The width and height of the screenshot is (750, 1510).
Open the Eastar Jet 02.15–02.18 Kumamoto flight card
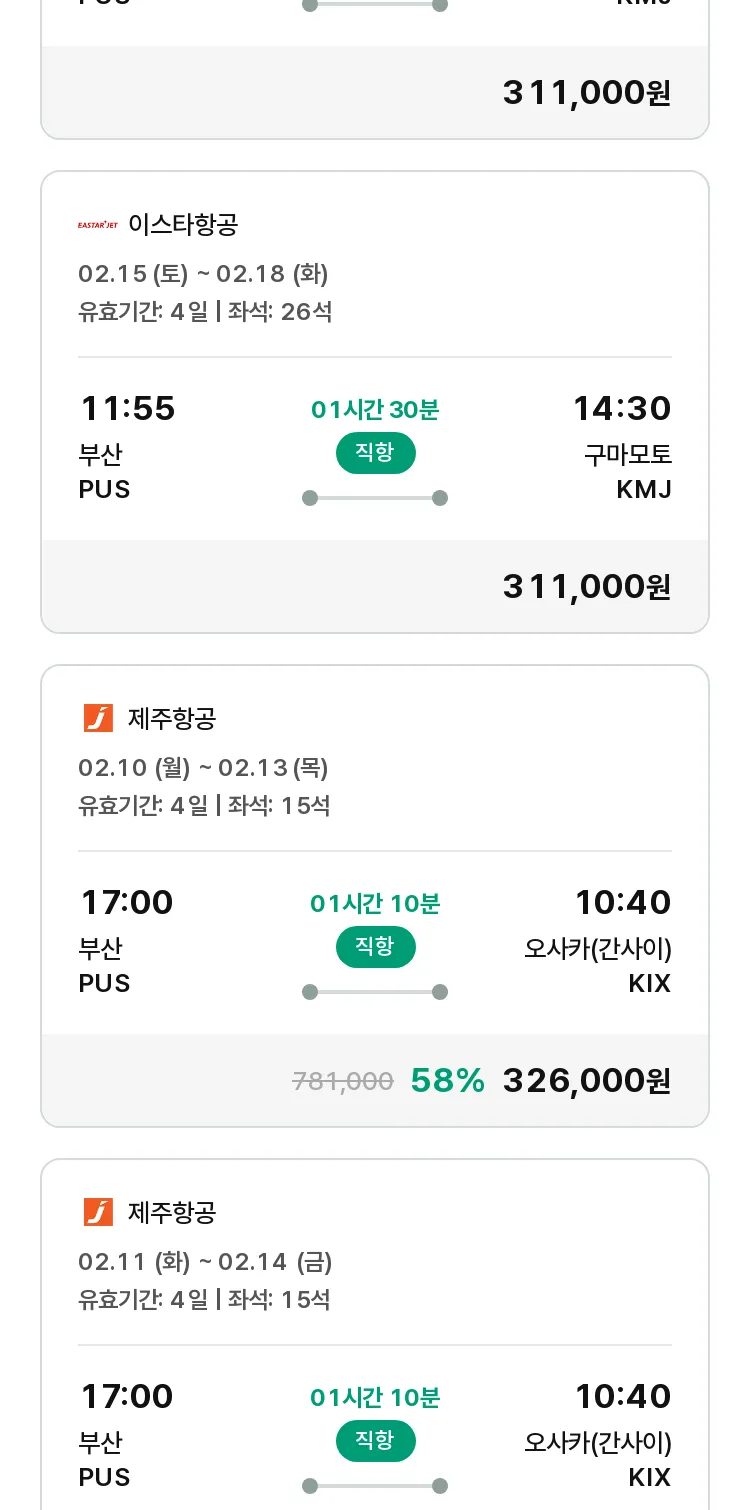pos(375,402)
